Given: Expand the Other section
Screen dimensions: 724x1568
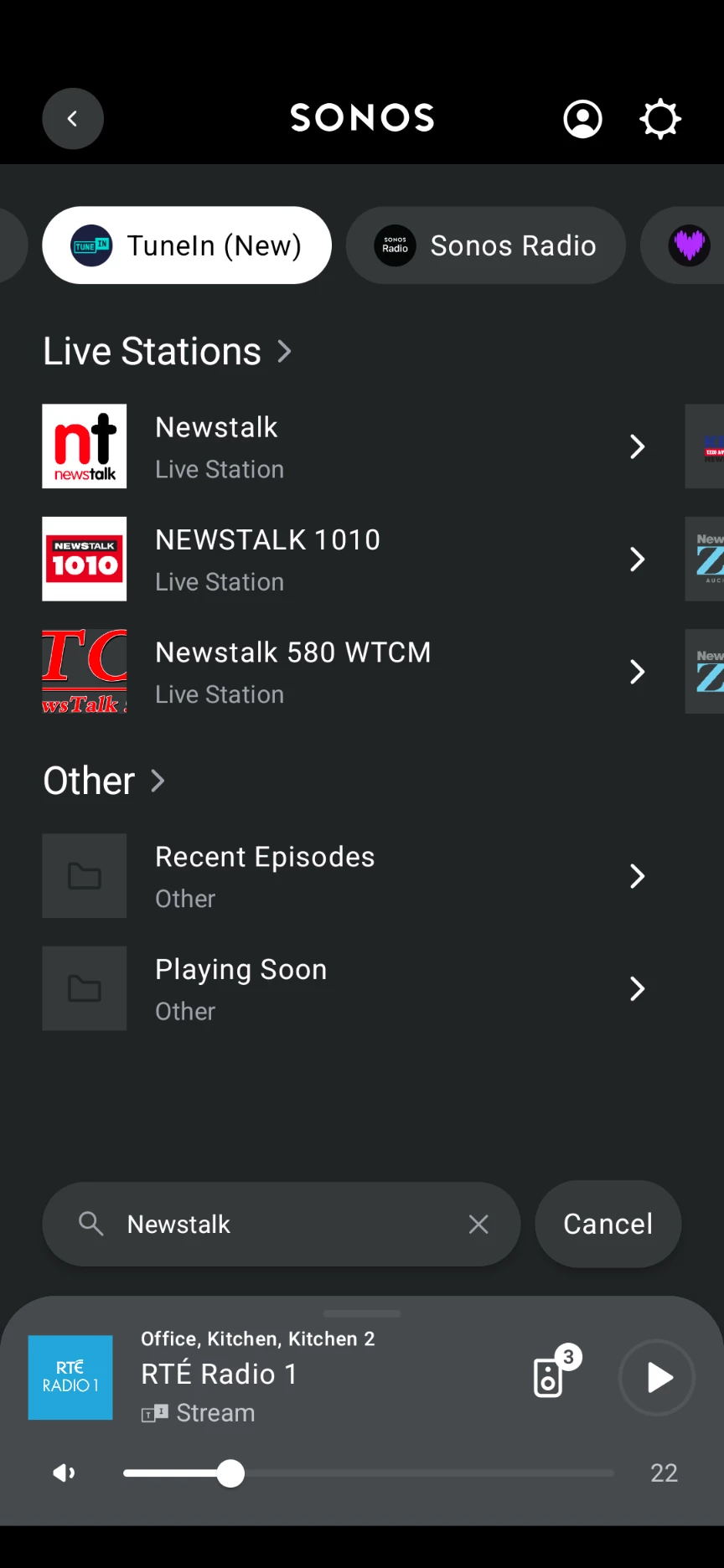Looking at the screenshot, I should (104, 781).
